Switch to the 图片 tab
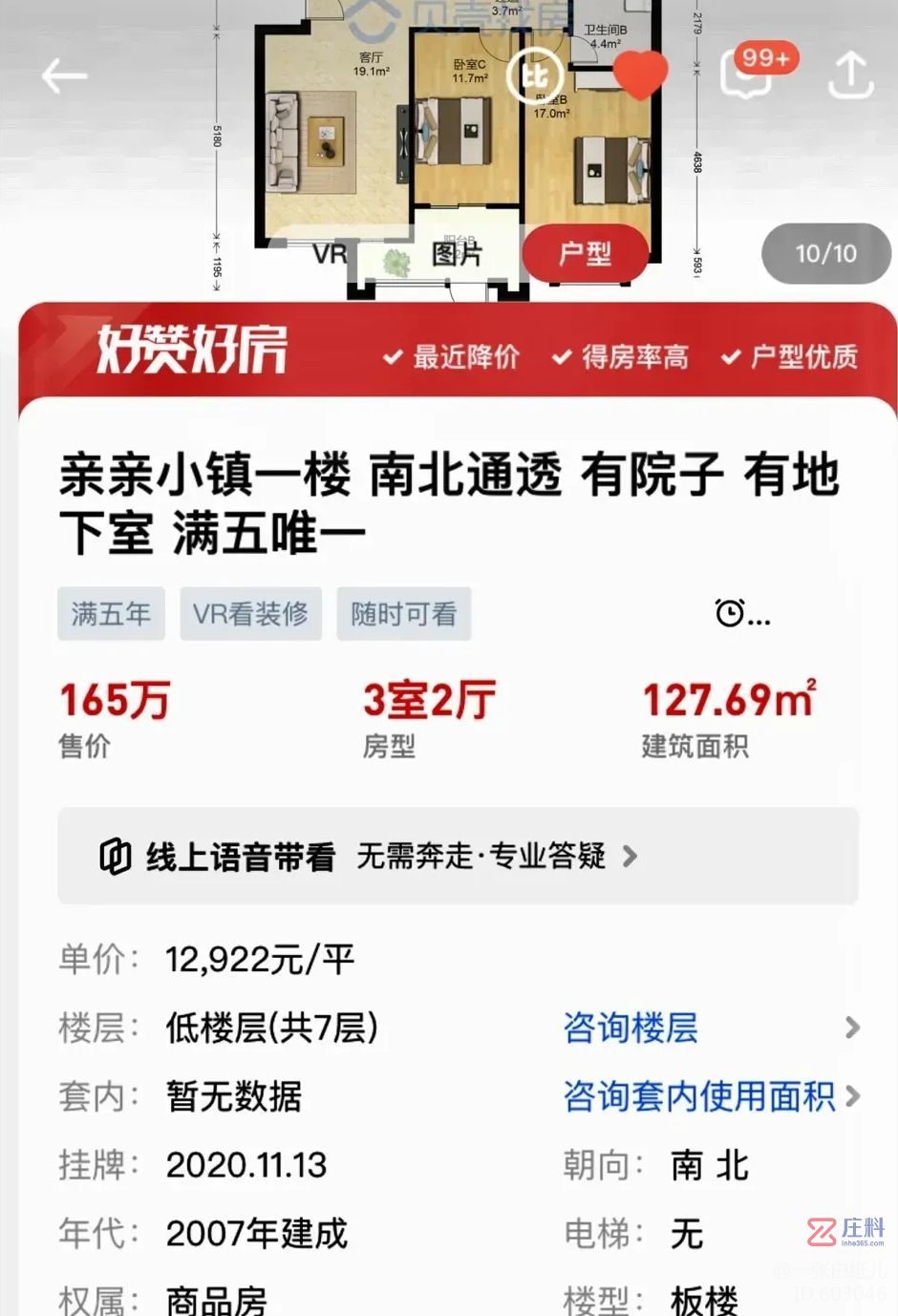The height and width of the screenshot is (1316, 898). click(x=457, y=254)
